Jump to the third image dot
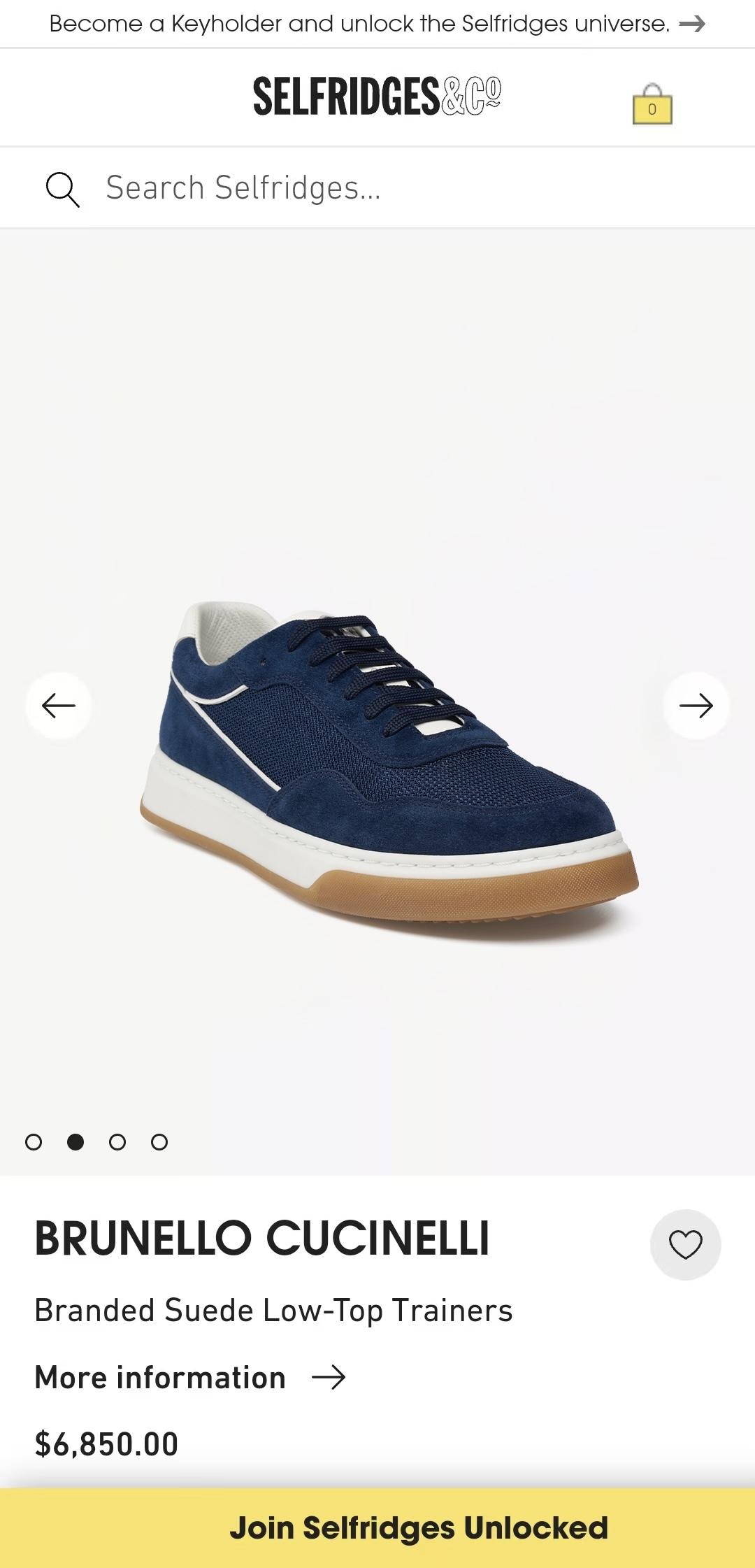This screenshot has width=755, height=1568. pyautogui.click(x=117, y=1142)
